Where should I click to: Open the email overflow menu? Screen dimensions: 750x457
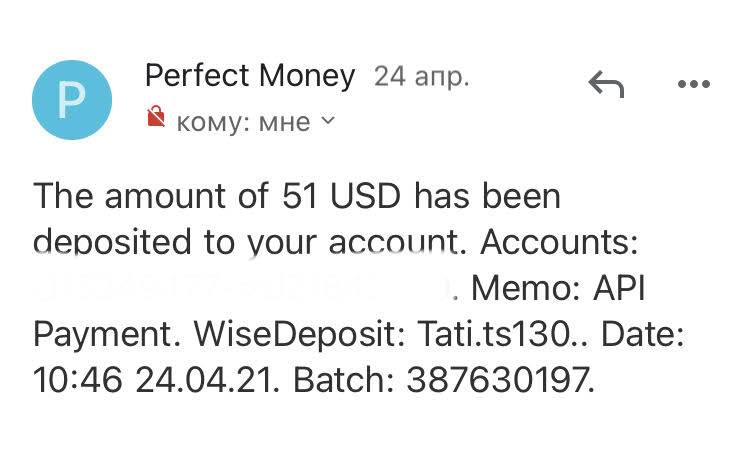coord(693,85)
